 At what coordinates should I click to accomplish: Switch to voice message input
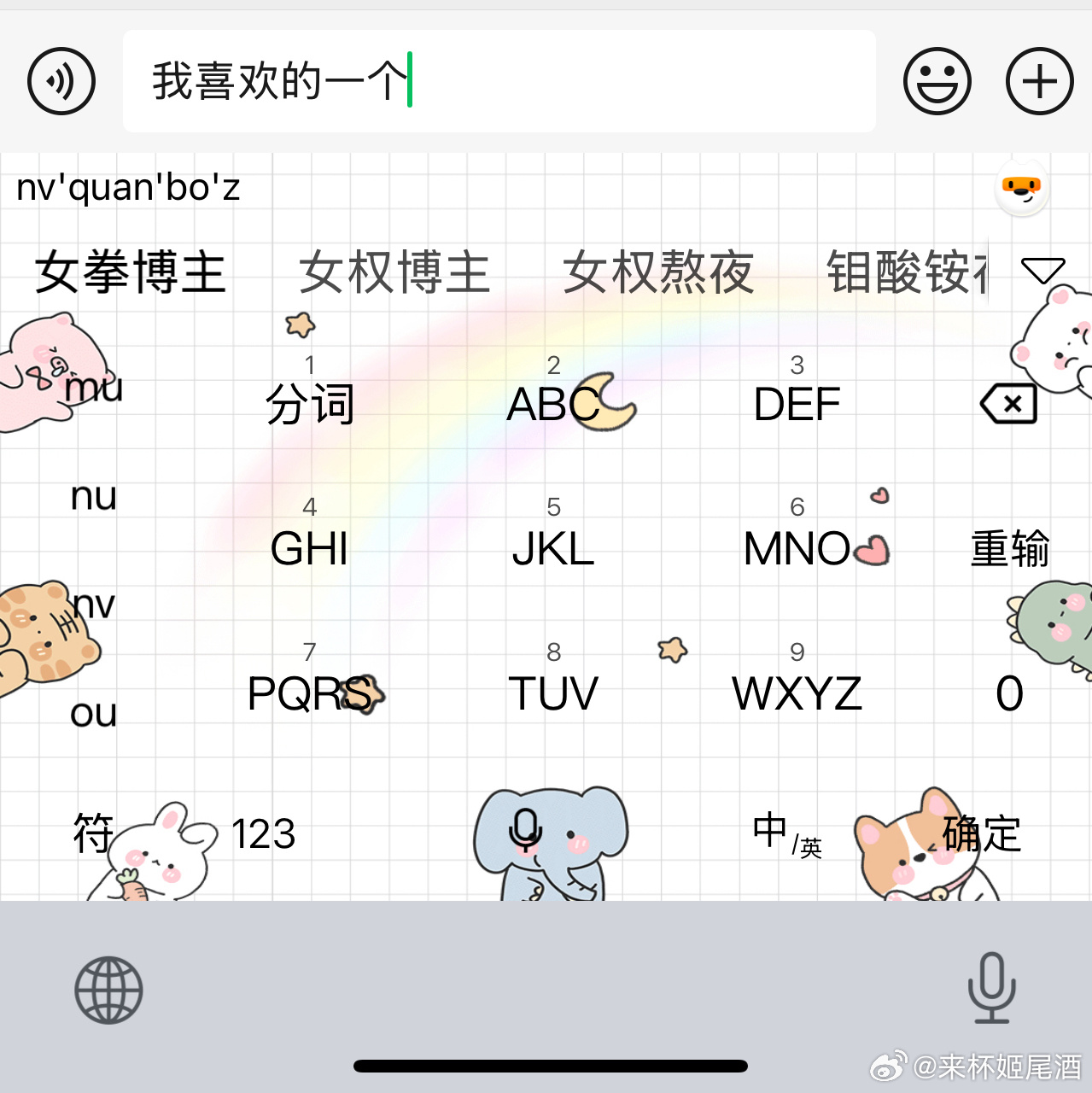61,82
